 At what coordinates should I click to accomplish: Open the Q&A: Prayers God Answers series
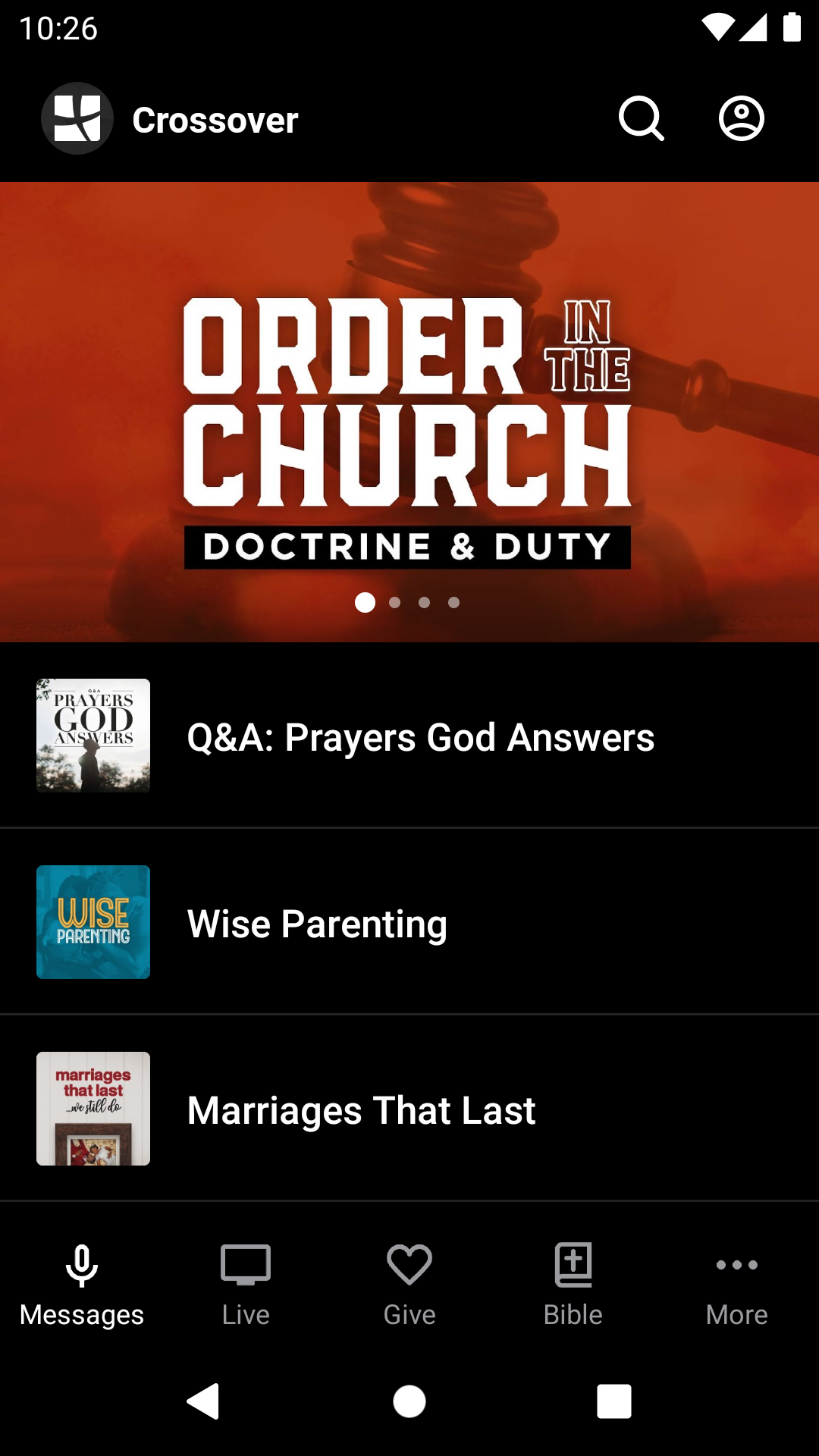[x=409, y=736]
